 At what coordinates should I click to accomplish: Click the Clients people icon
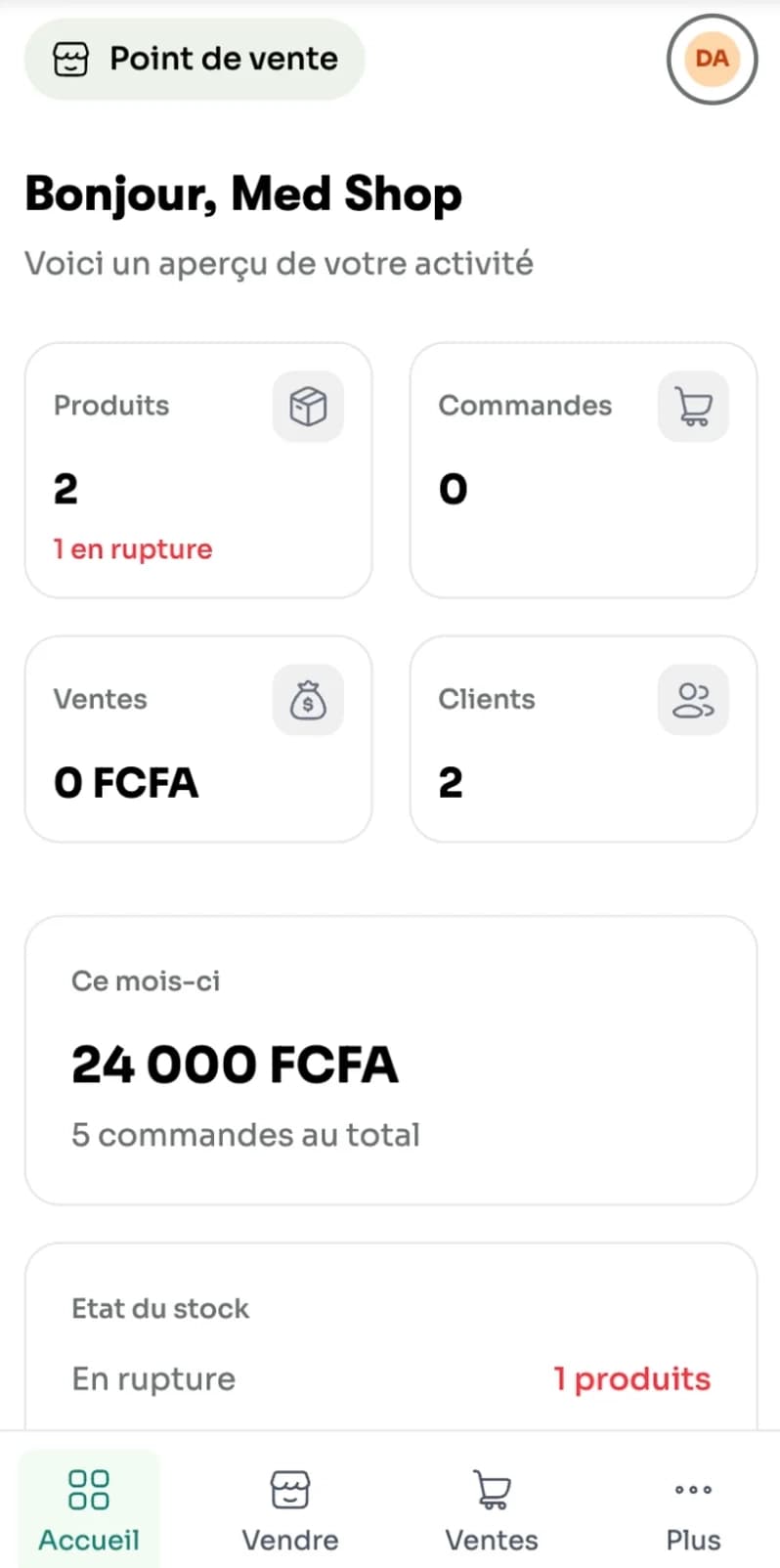693,700
